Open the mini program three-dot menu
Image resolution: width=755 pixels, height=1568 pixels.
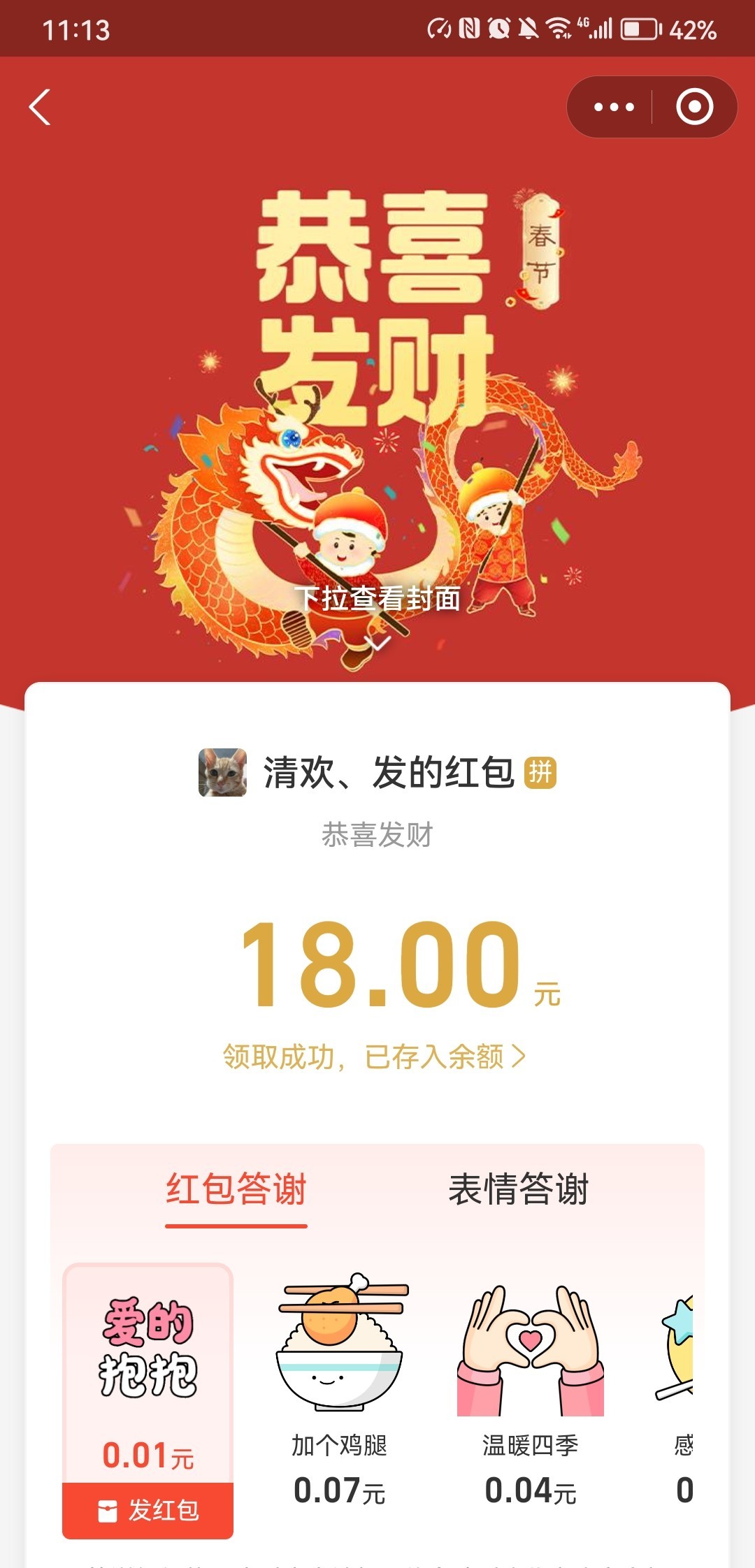tap(613, 107)
